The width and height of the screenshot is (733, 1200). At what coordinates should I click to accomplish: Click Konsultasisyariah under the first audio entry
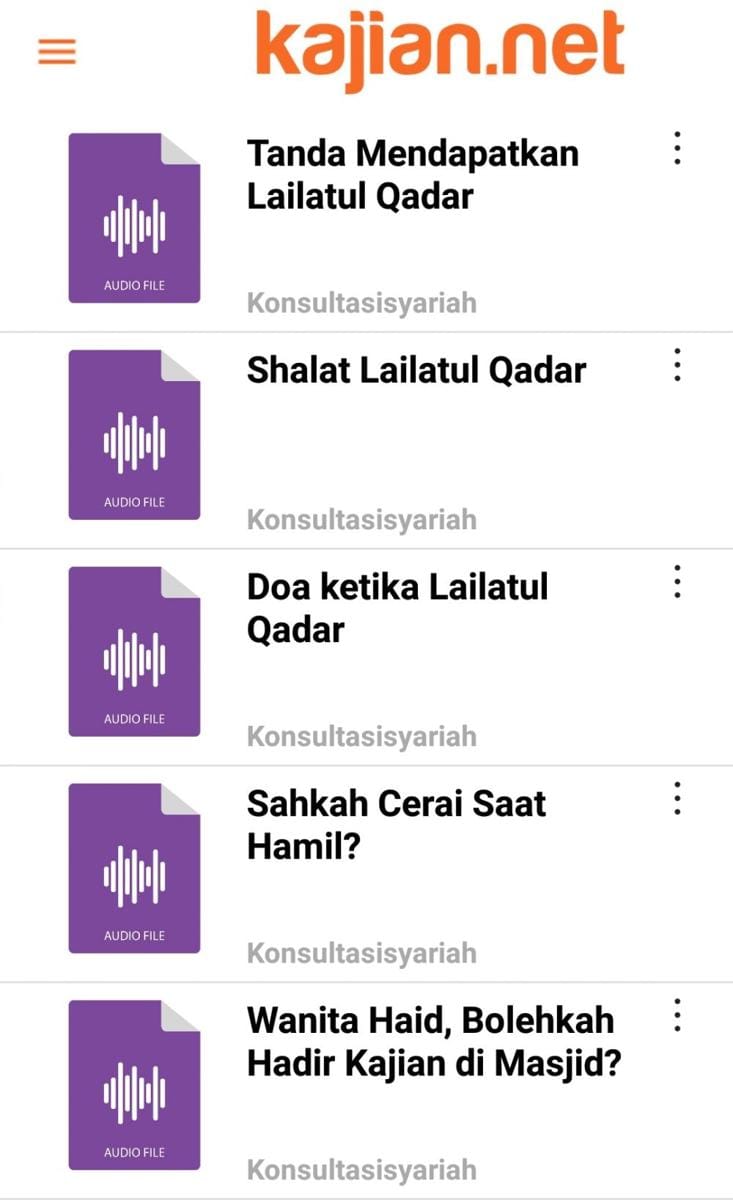point(361,302)
